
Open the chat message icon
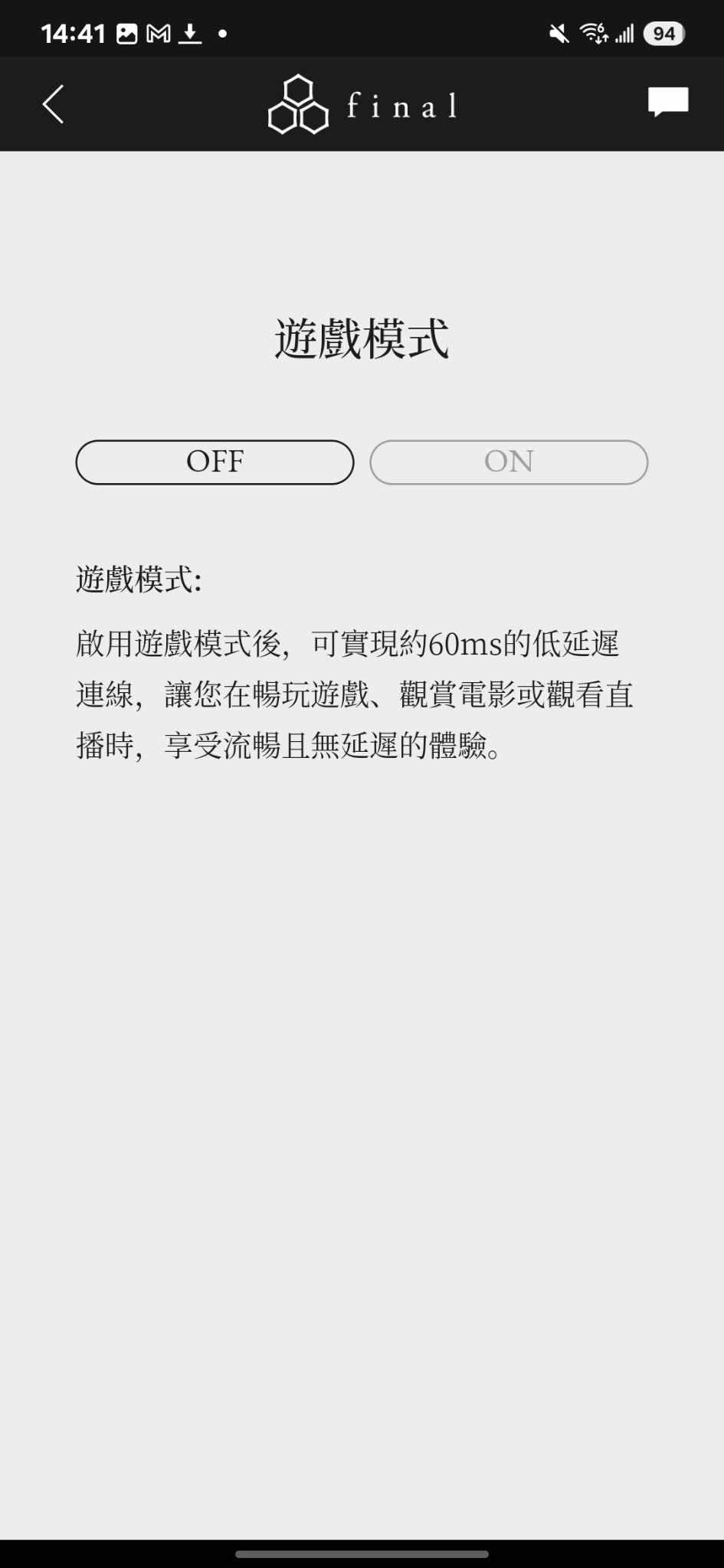pyautogui.click(x=668, y=103)
